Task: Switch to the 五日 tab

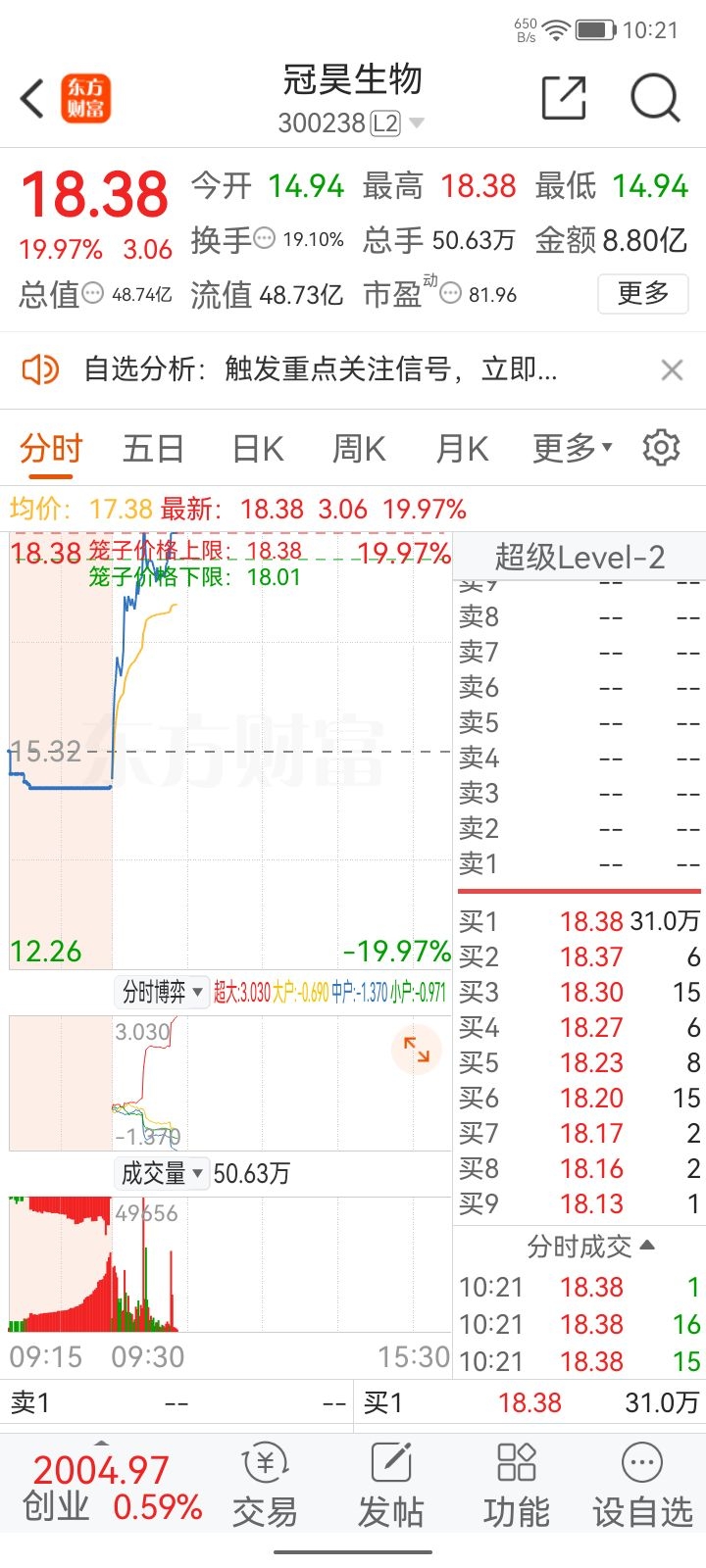Action: click(x=152, y=448)
